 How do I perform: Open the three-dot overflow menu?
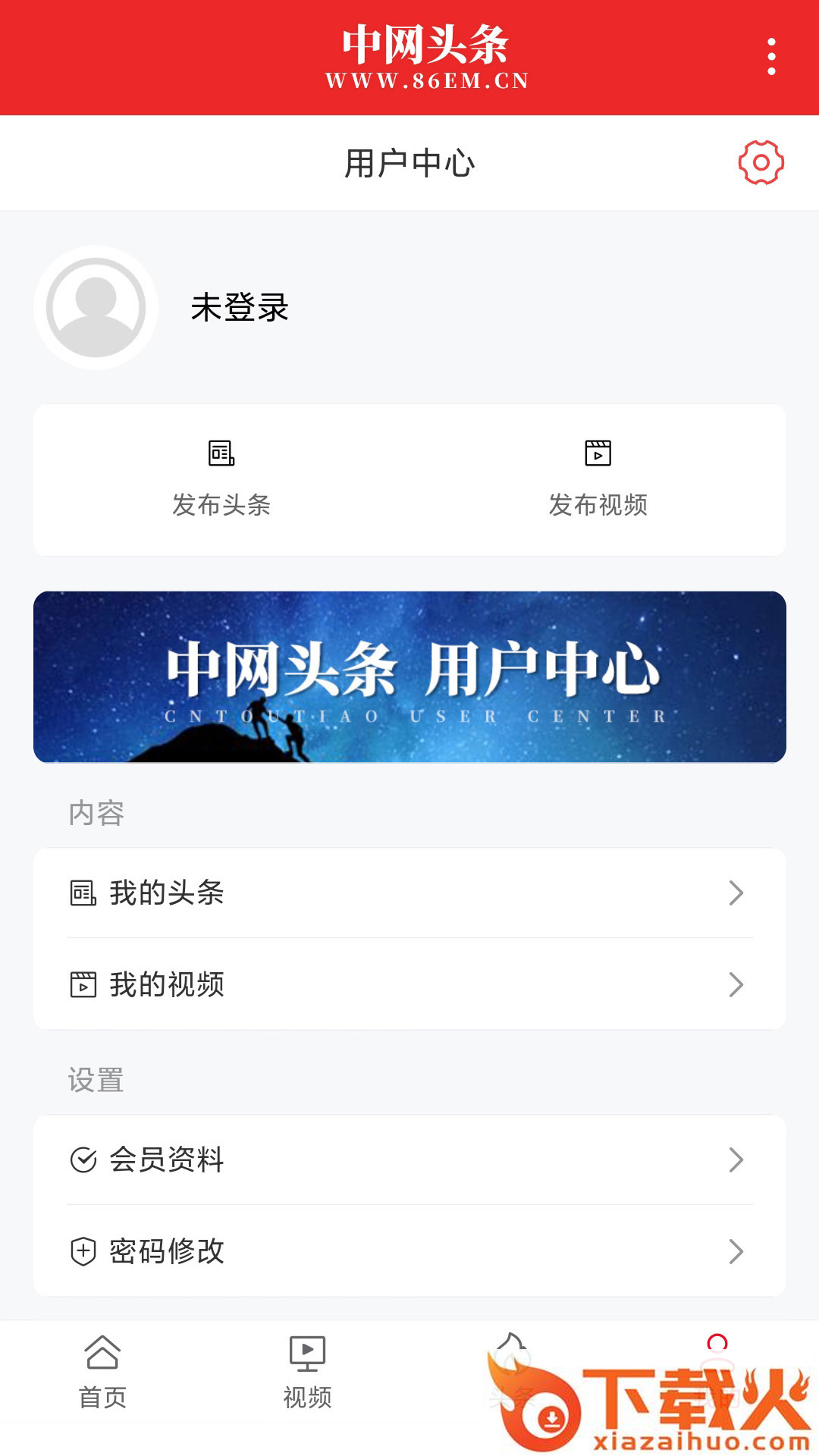[x=771, y=57]
